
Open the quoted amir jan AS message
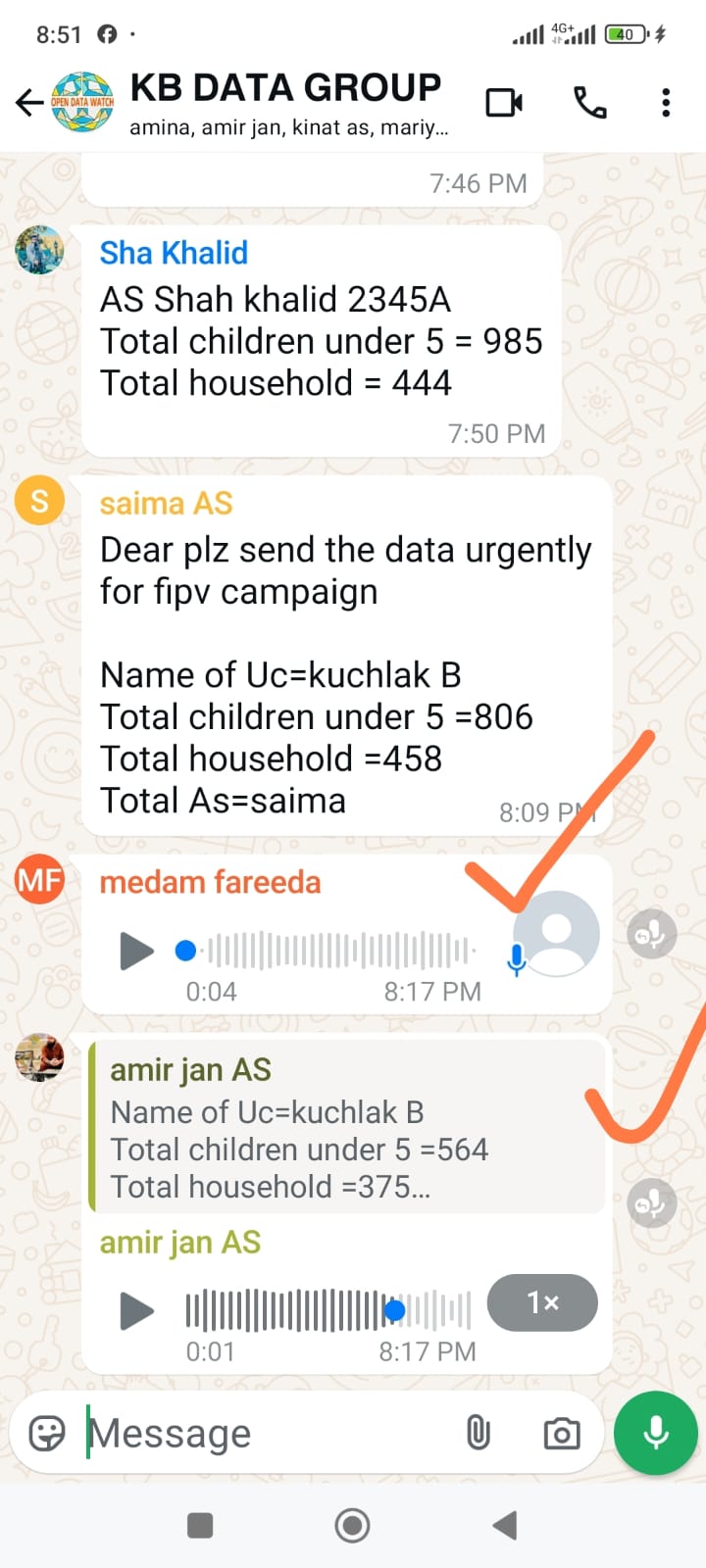tap(347, 1127)
